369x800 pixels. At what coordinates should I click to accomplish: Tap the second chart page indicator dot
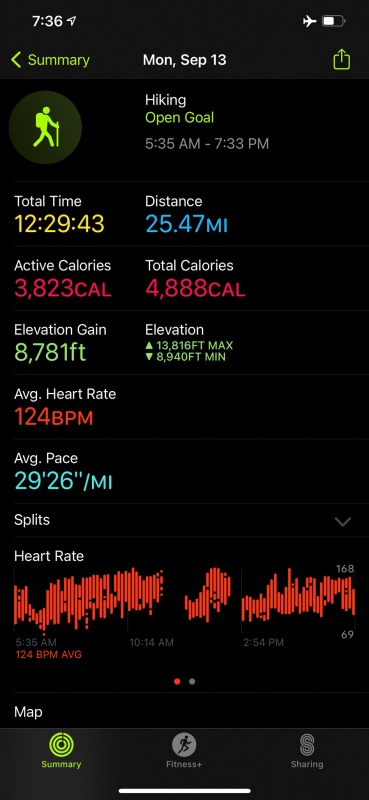192,681
